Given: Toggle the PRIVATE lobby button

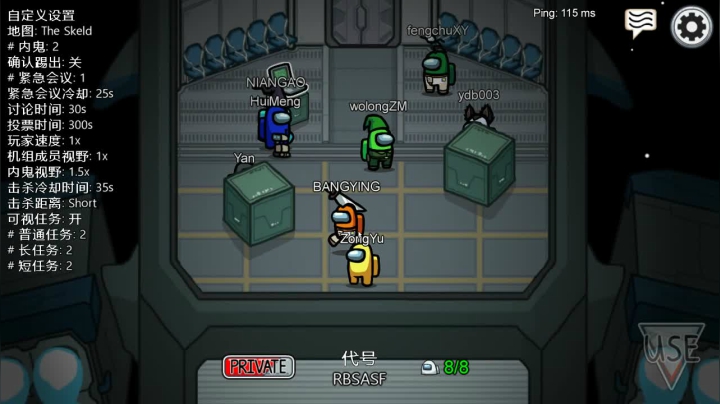Looking at the screenshot, I should coord(258,367).
